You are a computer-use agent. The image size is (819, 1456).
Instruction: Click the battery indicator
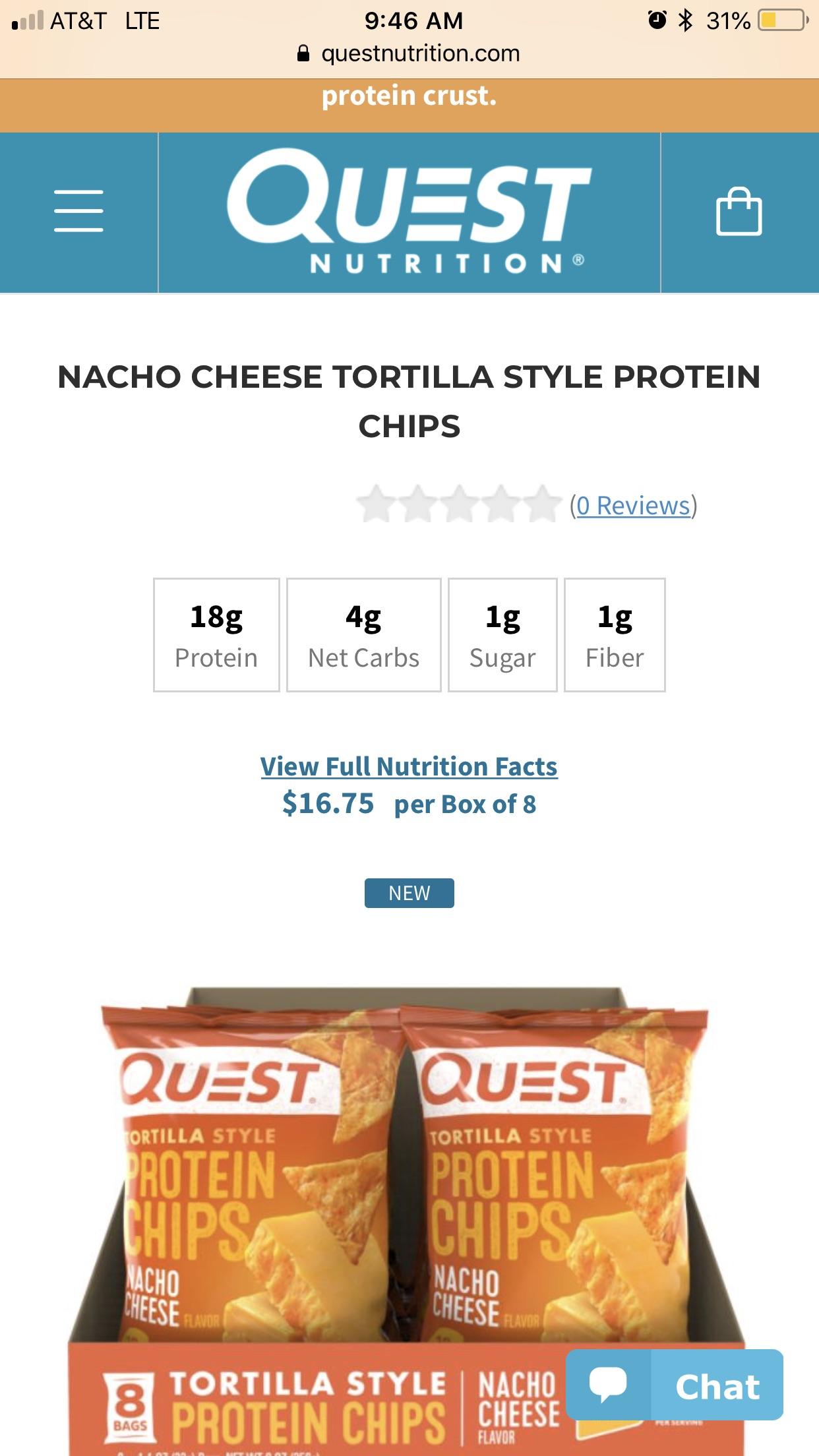pyautogui.click(x=781, y=20)
